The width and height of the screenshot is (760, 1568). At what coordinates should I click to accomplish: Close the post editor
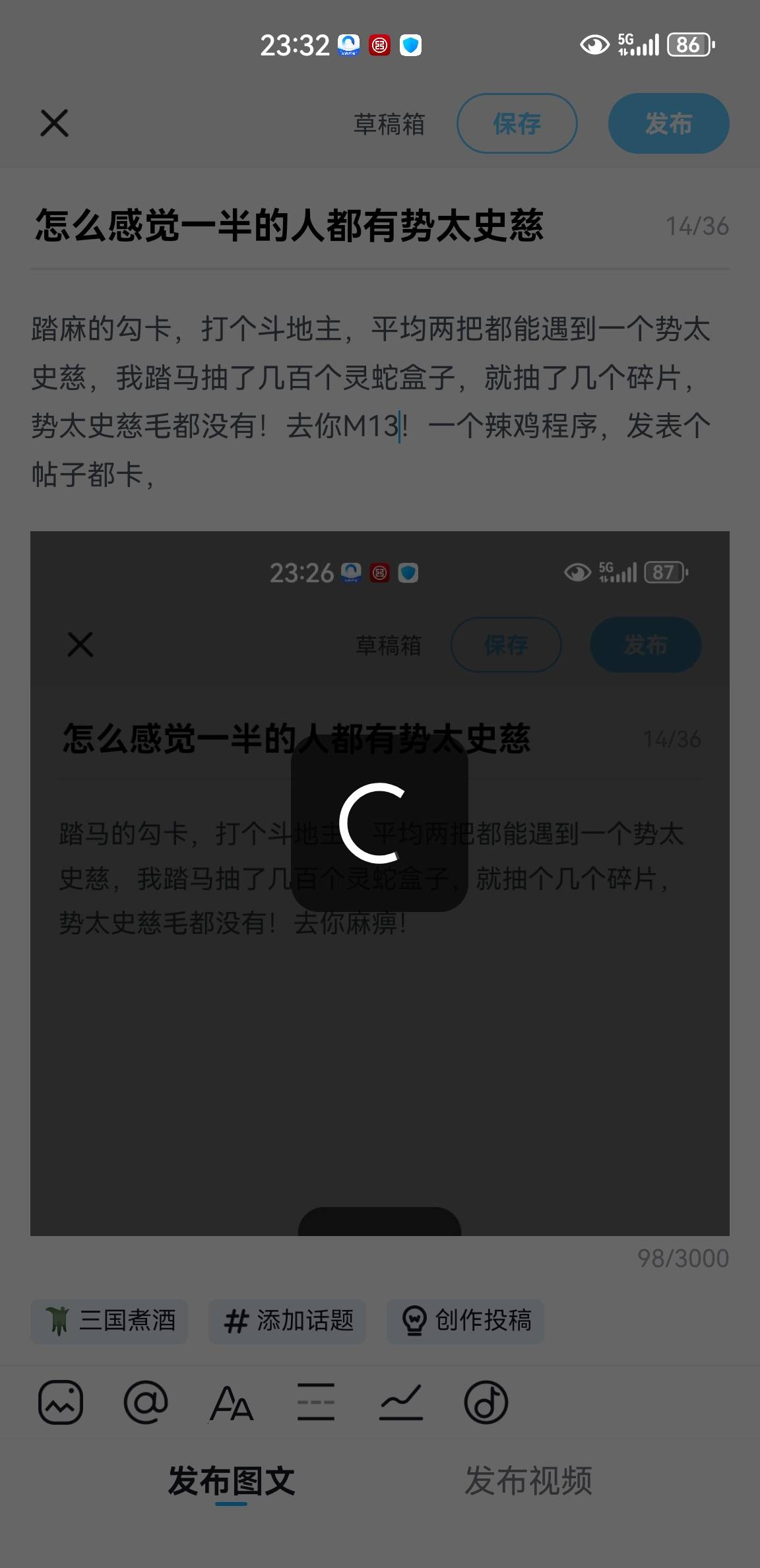pos(54,123)
